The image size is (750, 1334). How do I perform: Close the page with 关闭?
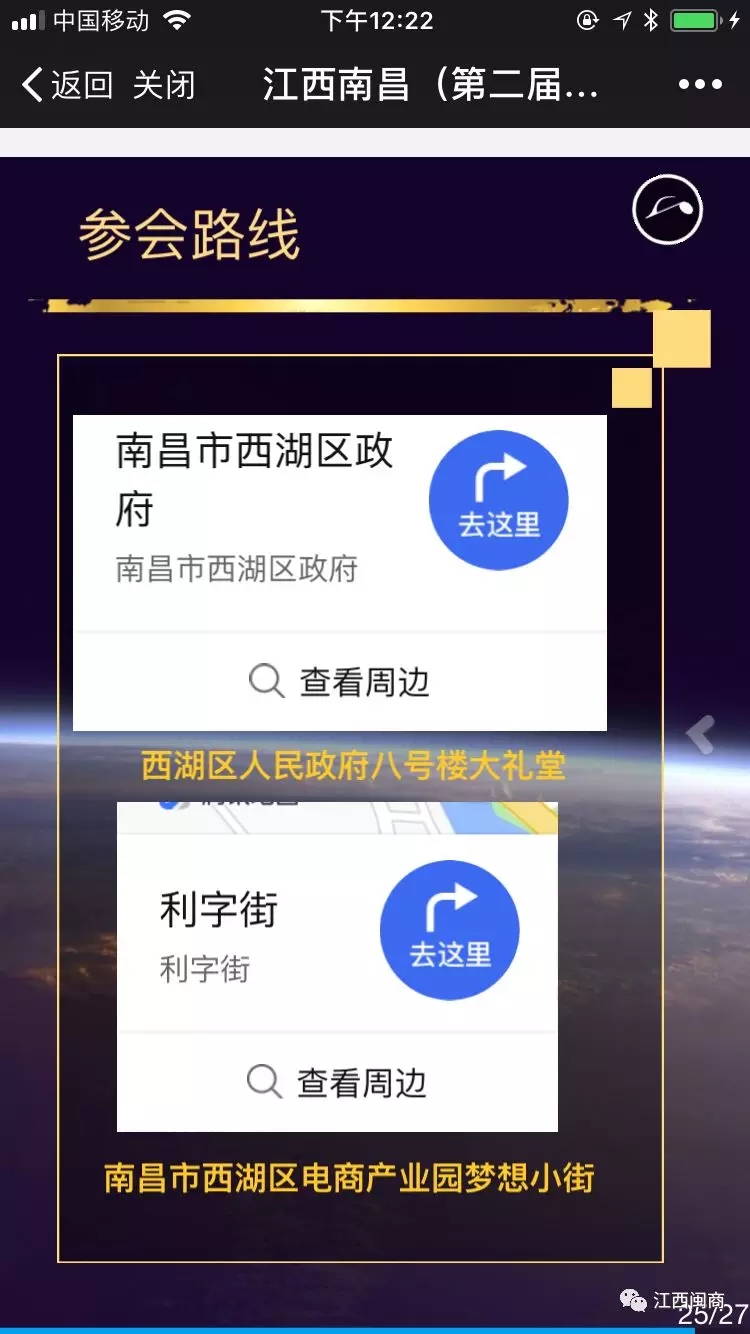click(x=163, y=85)
